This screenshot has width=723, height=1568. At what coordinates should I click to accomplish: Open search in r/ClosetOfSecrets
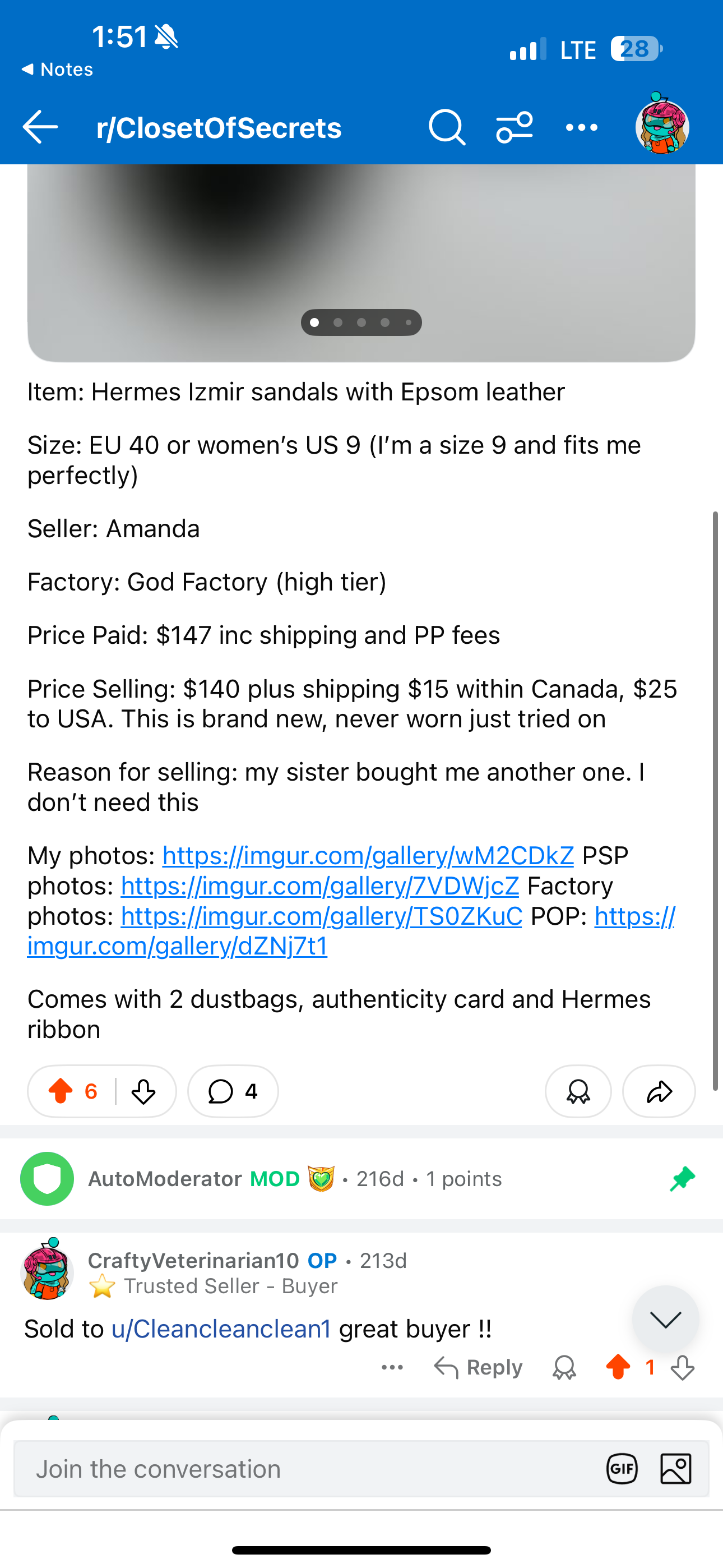(447, 127)
